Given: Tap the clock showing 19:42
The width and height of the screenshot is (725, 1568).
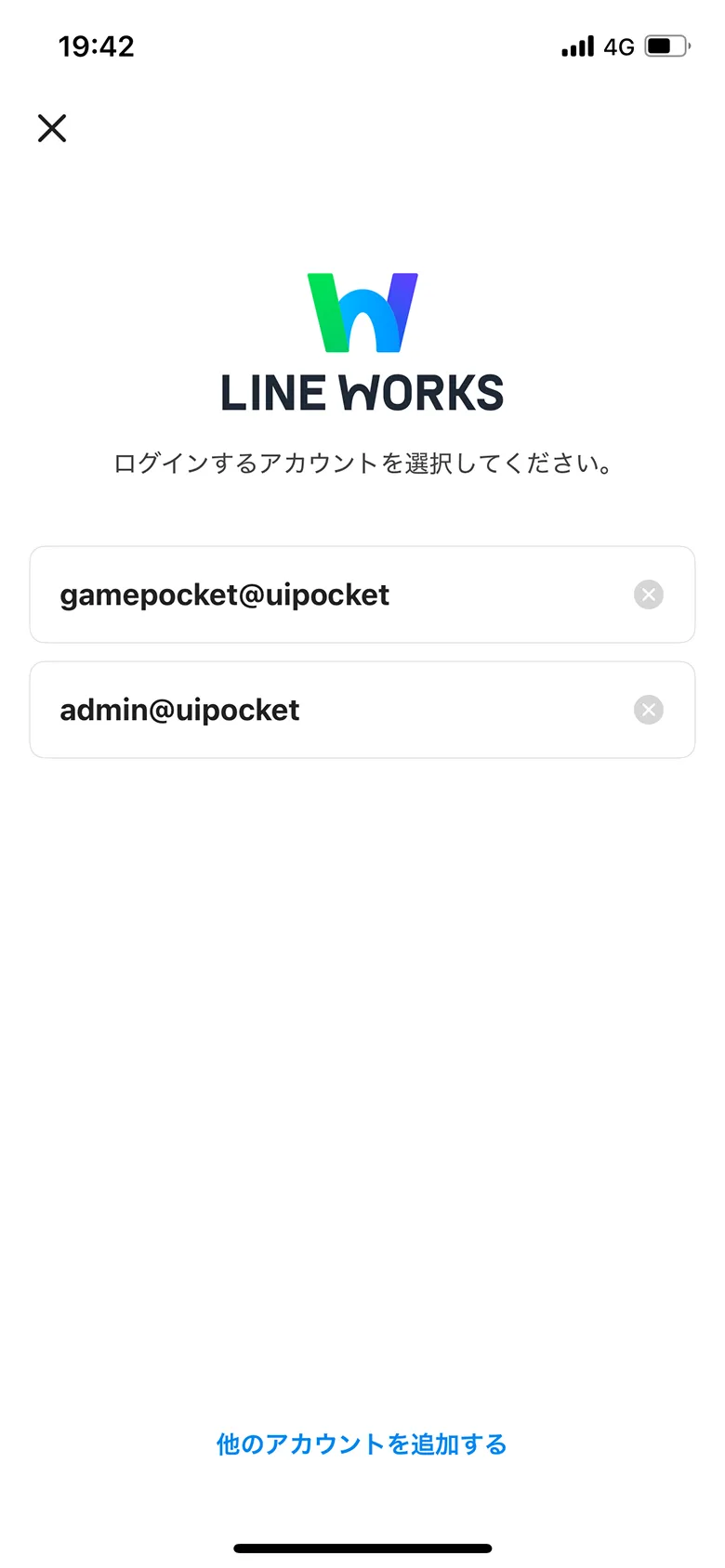Looking at the screenshot, I should click(96, 46).
